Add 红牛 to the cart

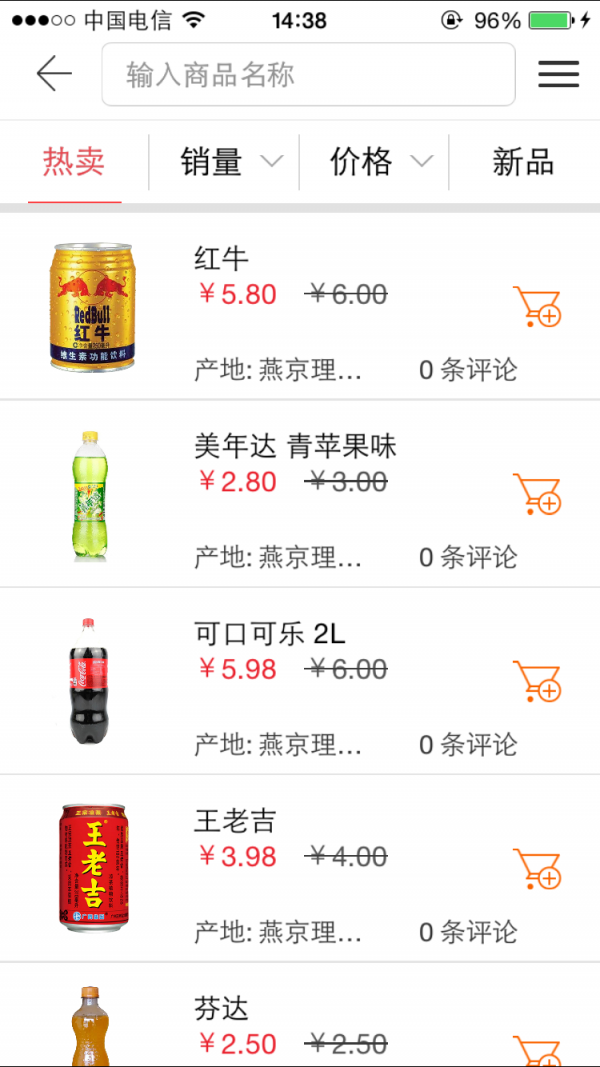point(537,307)
